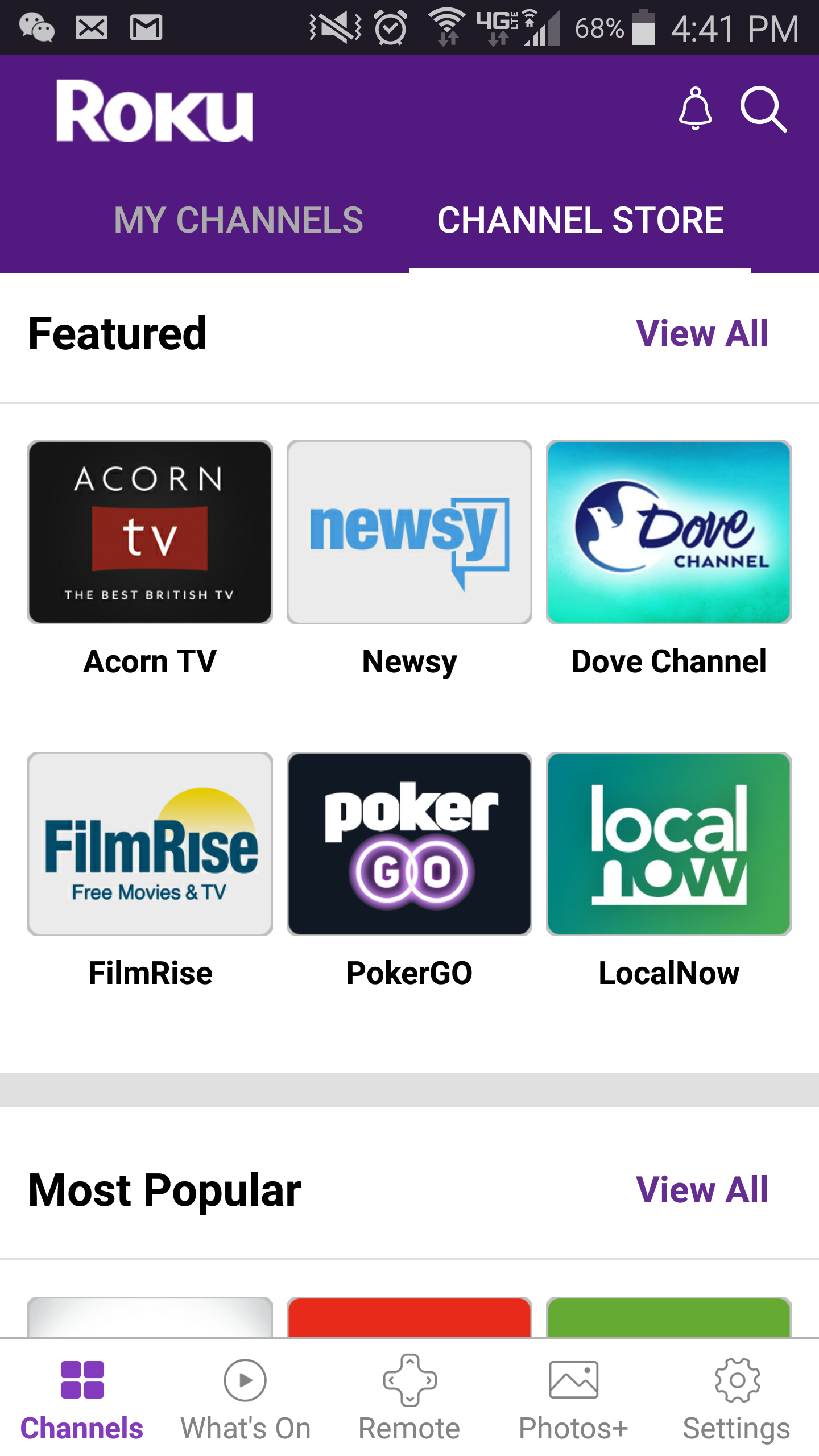Image resolution: width=819 pixels, height=1456 pixels.
Task: Open the FilmRise channel
Action: click(149, 845)
